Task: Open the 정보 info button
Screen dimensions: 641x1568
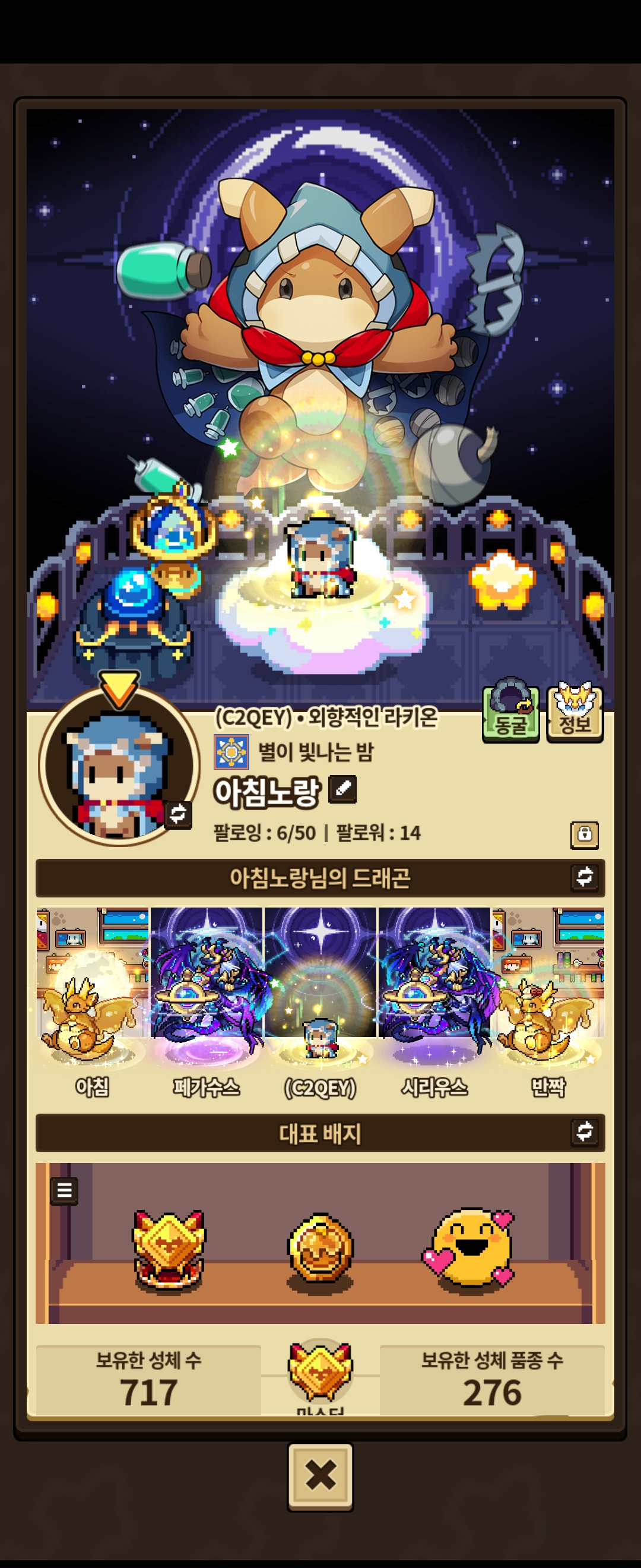Action: [575, 712]
